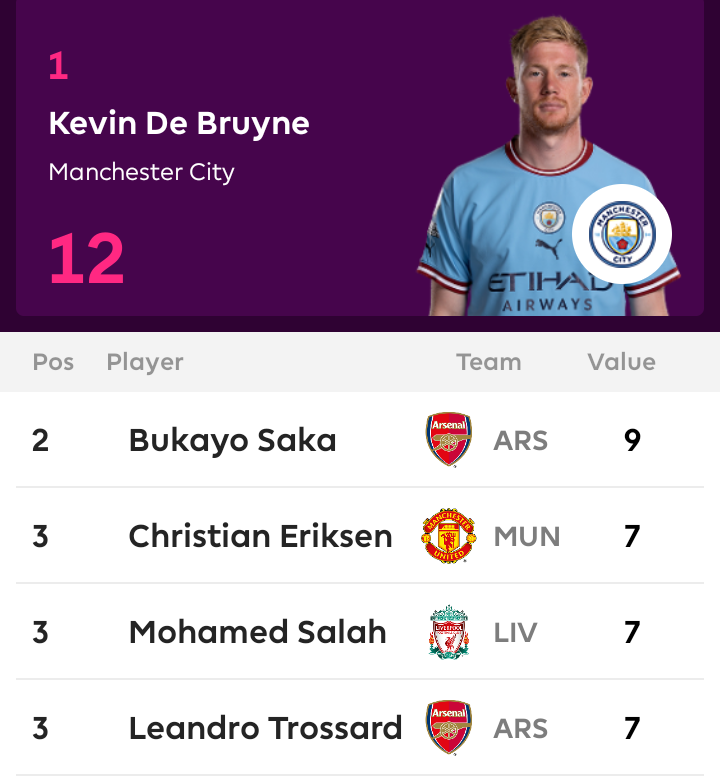Open Bukayo Saka's player row
The height and width of the screenshot is (780, 720).
pyautogui.click(x=232, y=440)
